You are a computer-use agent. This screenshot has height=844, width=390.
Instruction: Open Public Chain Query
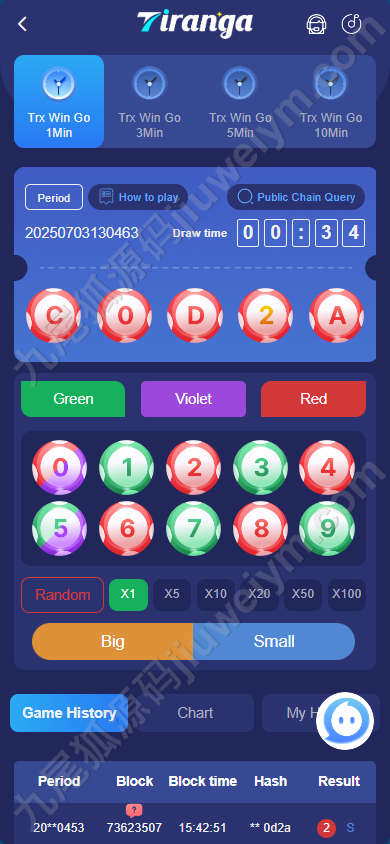click(x=296, y=197)
